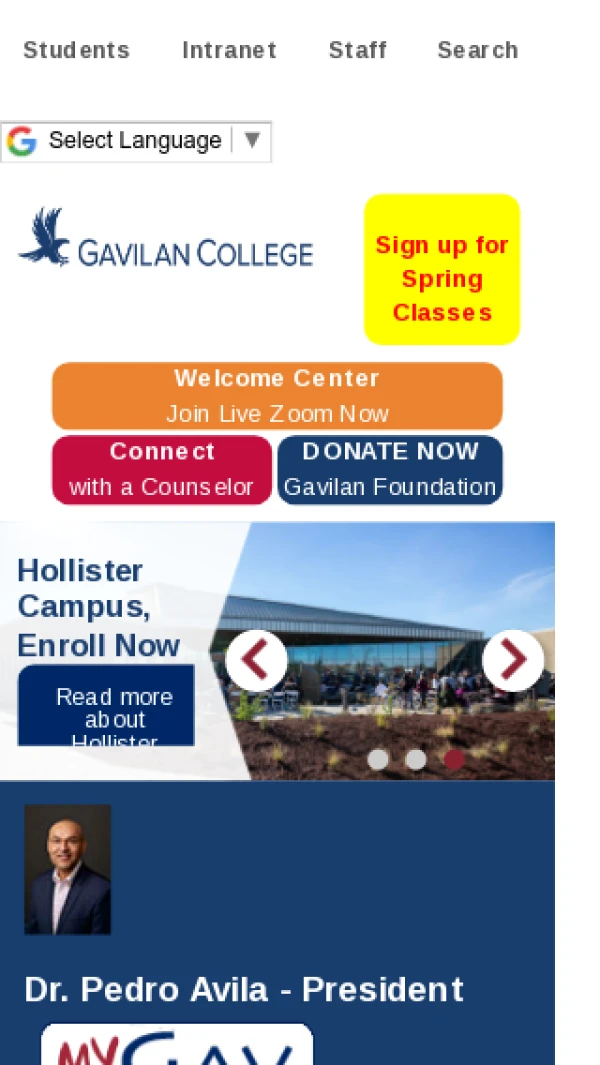This screenshot has height=1065, width=600.
Task: Tap Search in the top navigation
Action: [x=478, y=50]
